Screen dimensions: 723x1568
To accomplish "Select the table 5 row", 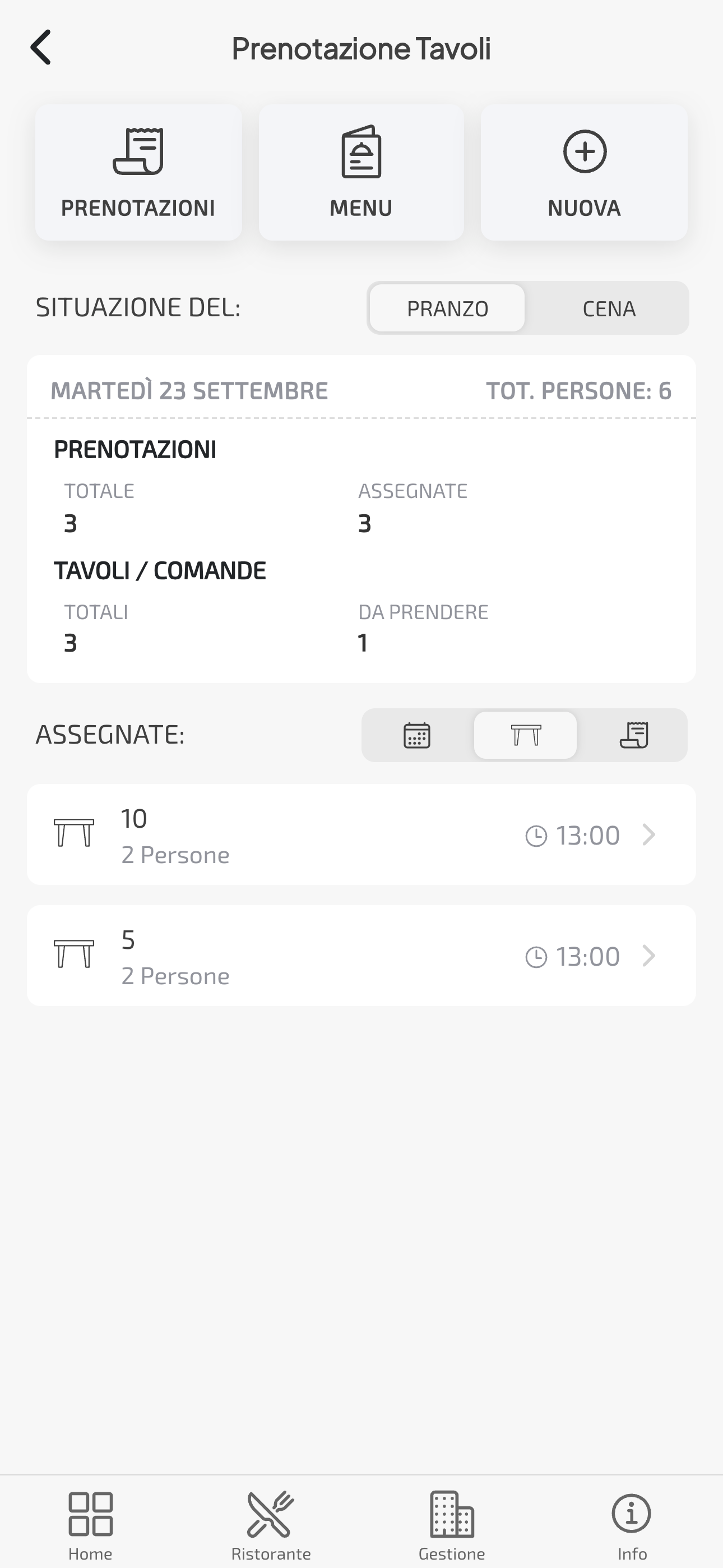I will tap(361, 956).
